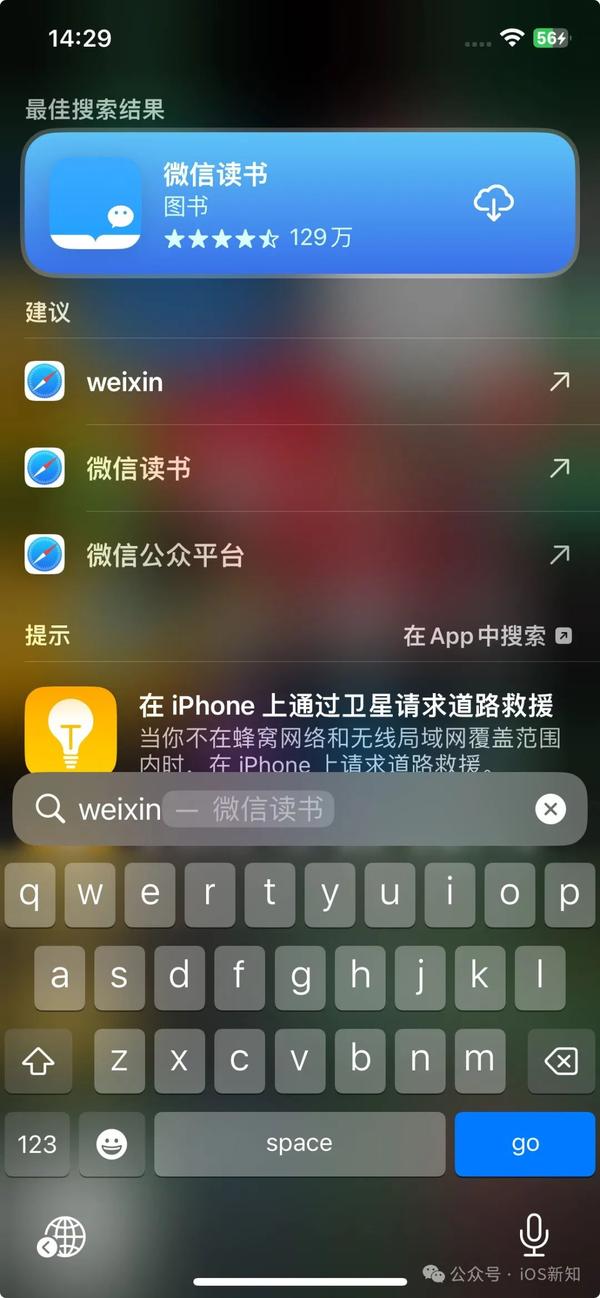The height and width of the screenshot is (1298, 600).
Task: Download 微信读书 via the cloud icon
Action: (493, 204)
